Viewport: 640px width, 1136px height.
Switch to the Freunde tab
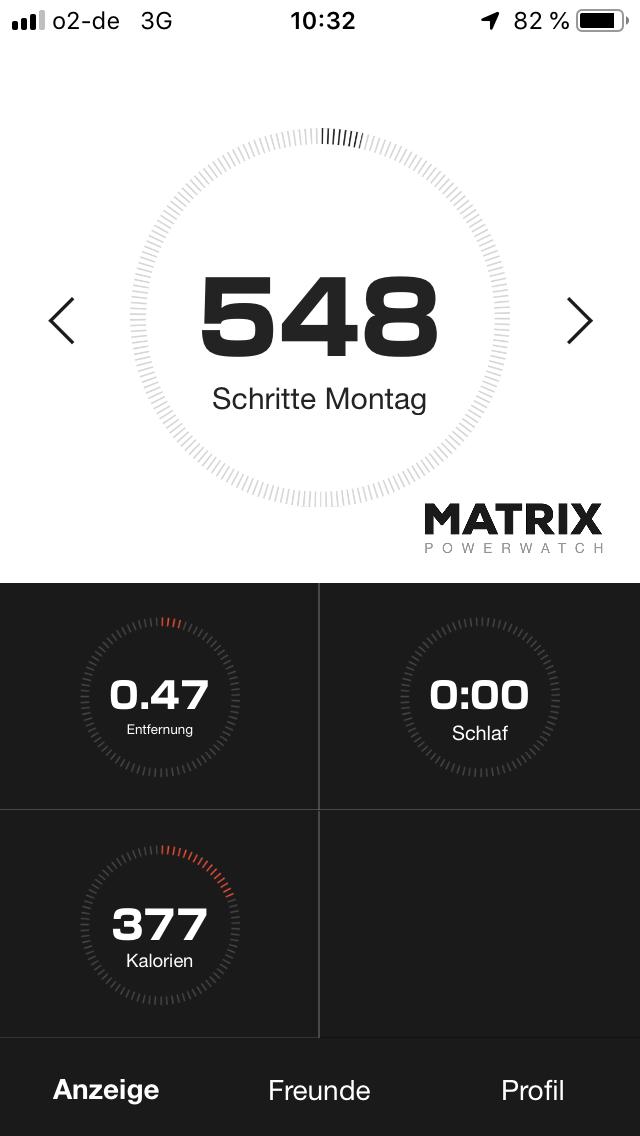pyautogui.click(x=319, y=1090)
